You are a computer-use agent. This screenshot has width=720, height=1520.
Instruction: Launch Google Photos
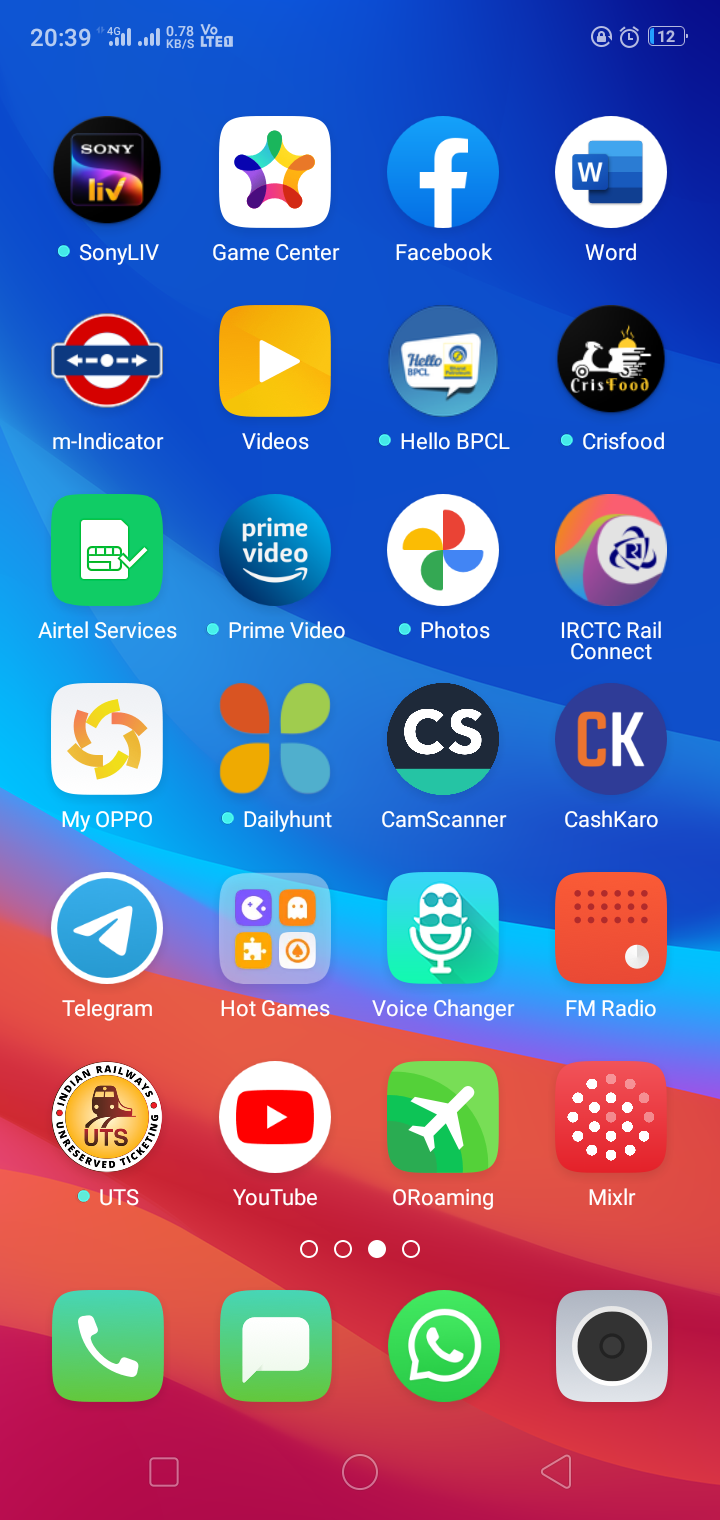(443, 549)
